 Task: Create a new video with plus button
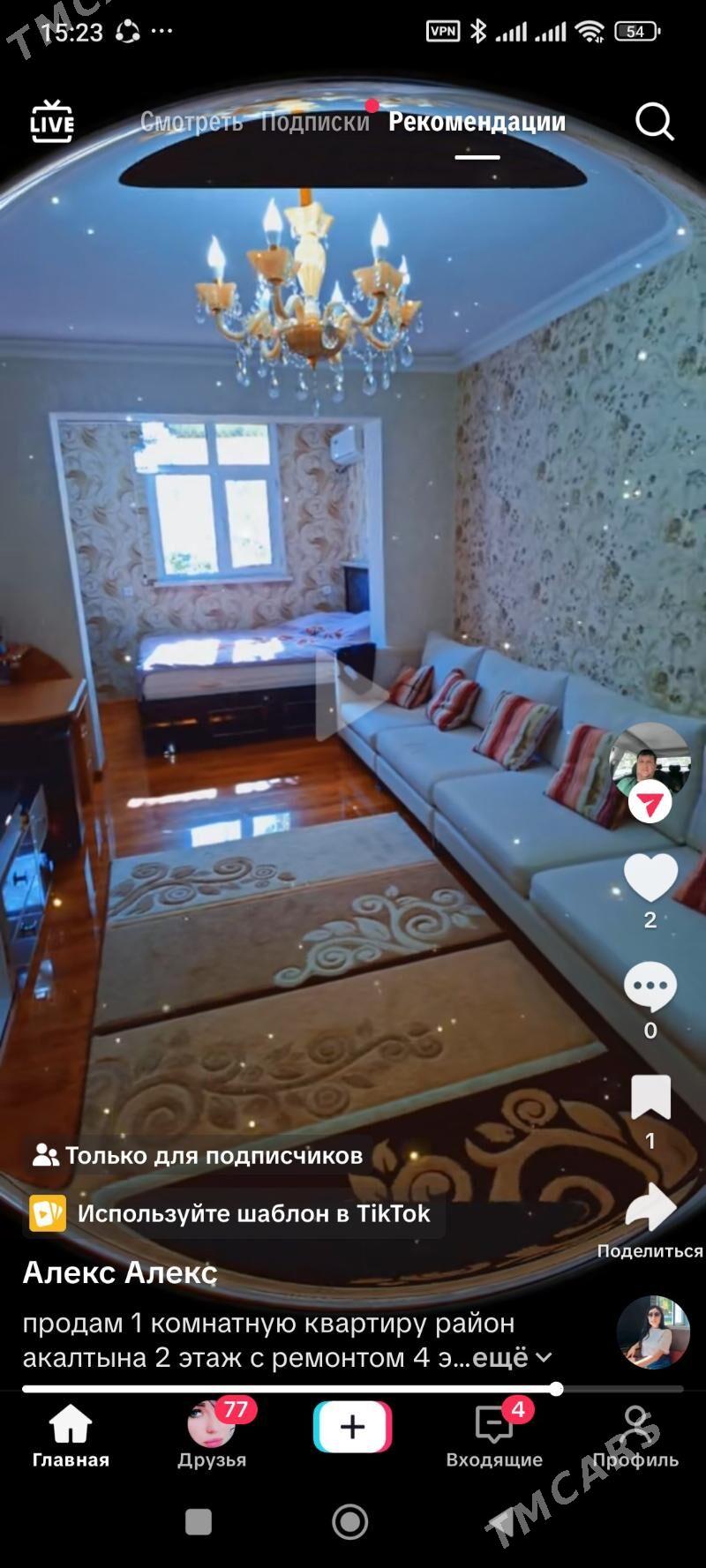tap(352, 1427)
